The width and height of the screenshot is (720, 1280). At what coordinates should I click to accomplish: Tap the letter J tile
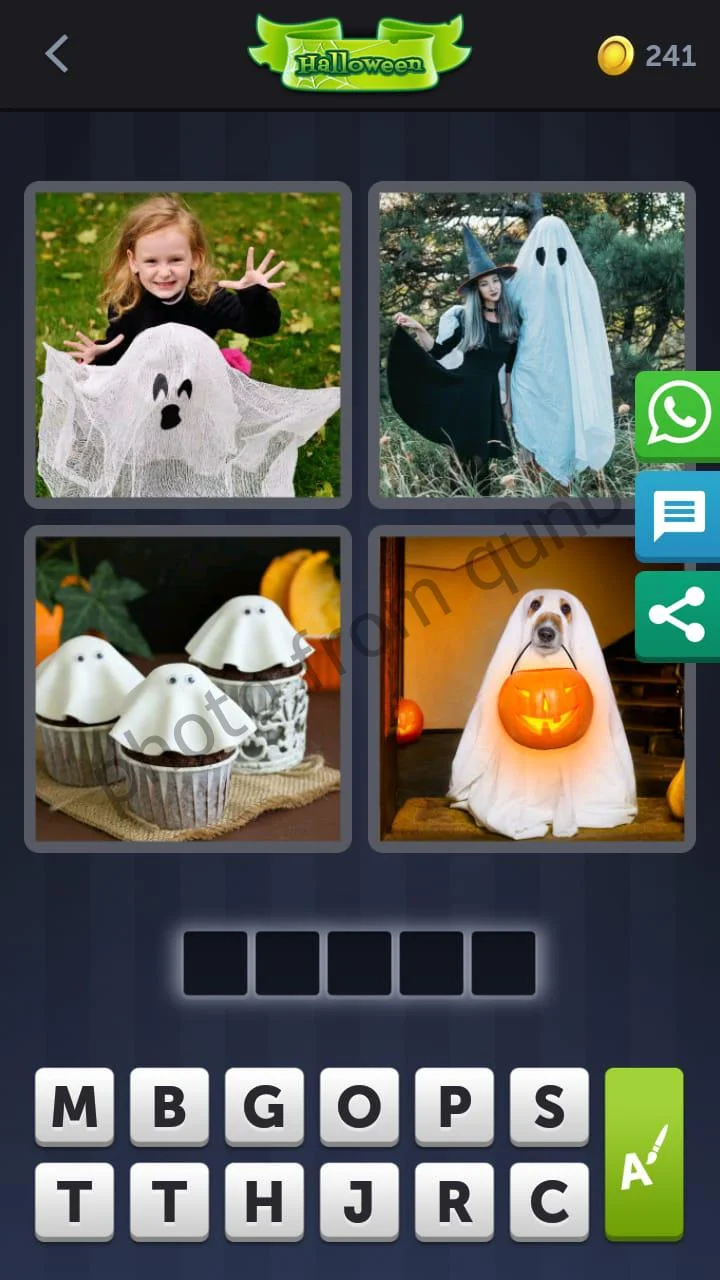(359, 1201)
